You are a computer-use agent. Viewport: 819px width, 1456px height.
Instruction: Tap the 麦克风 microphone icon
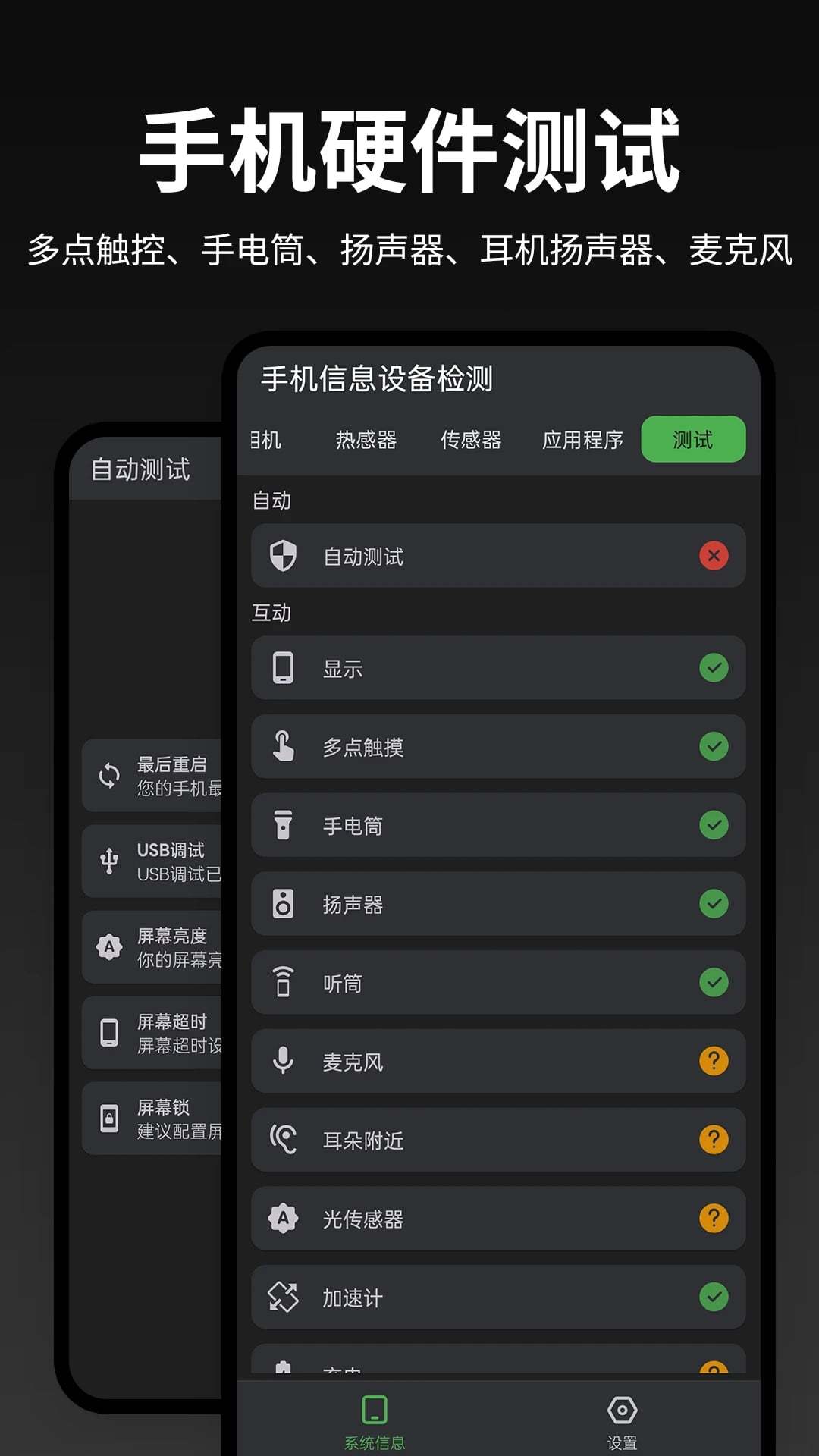click(284, 1062)
